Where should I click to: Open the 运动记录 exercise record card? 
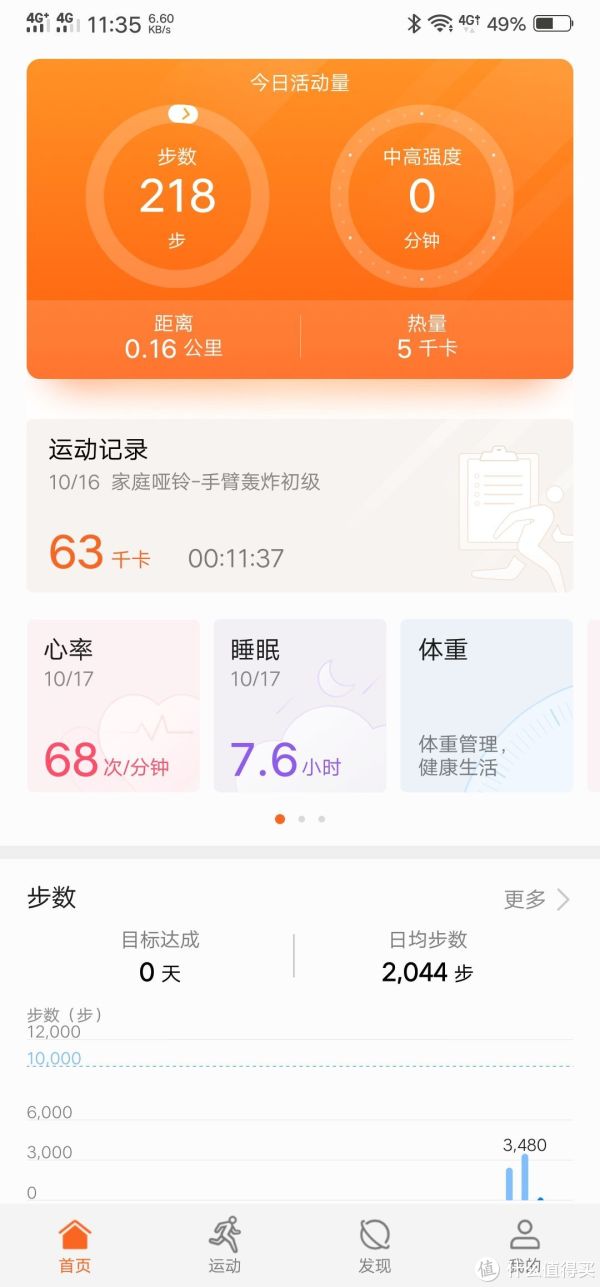tap(300, 505)
